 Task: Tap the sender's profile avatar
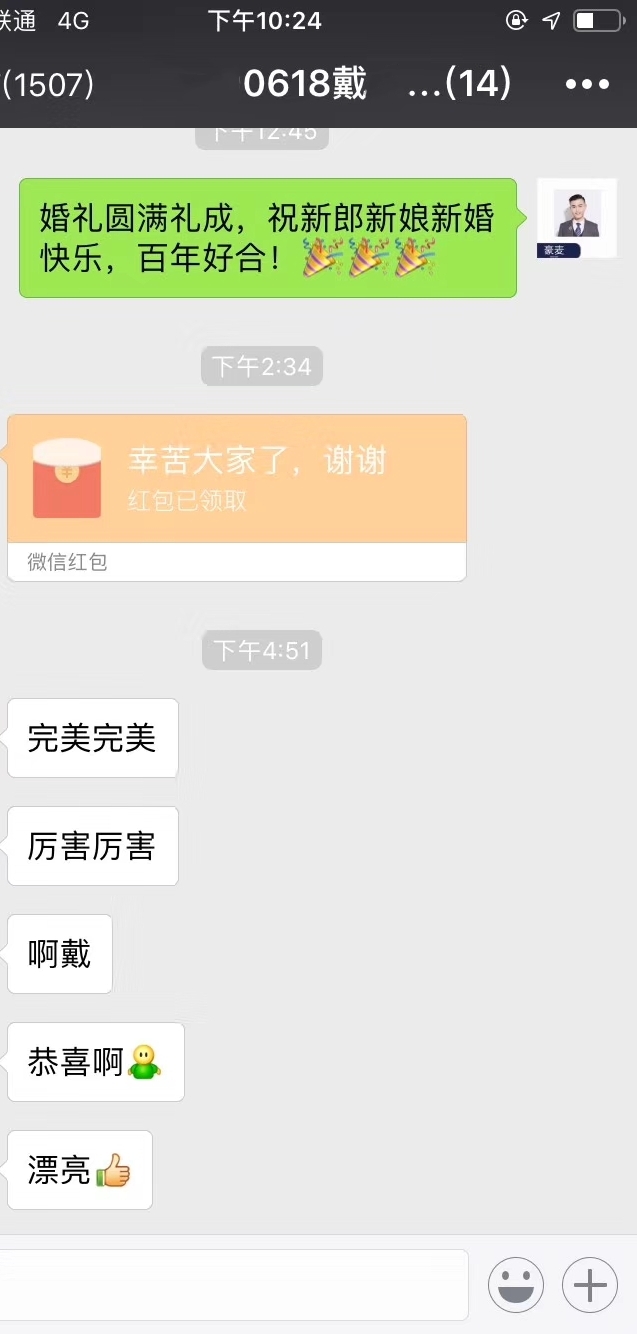[x=577, y=218]
